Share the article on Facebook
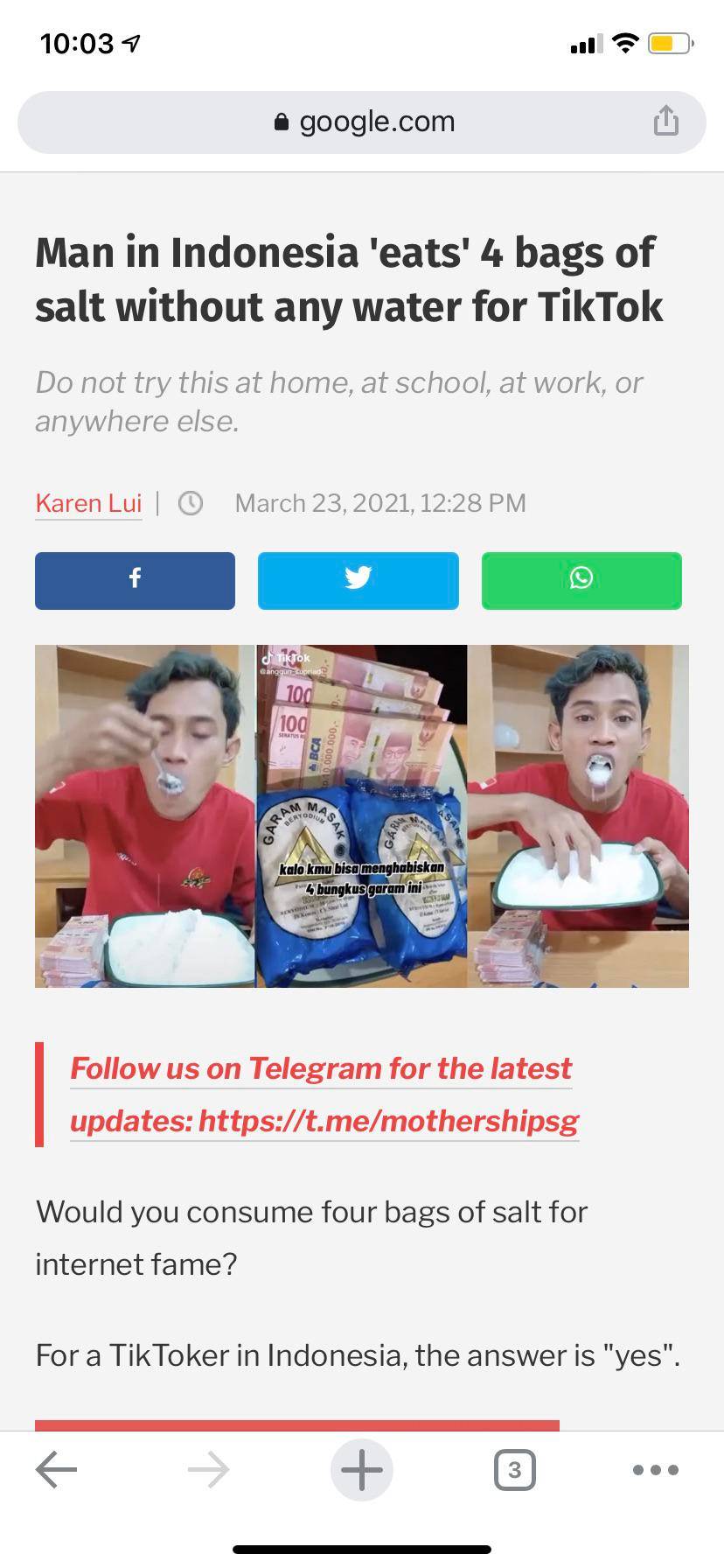724x1568 pixels. (135, 580)
